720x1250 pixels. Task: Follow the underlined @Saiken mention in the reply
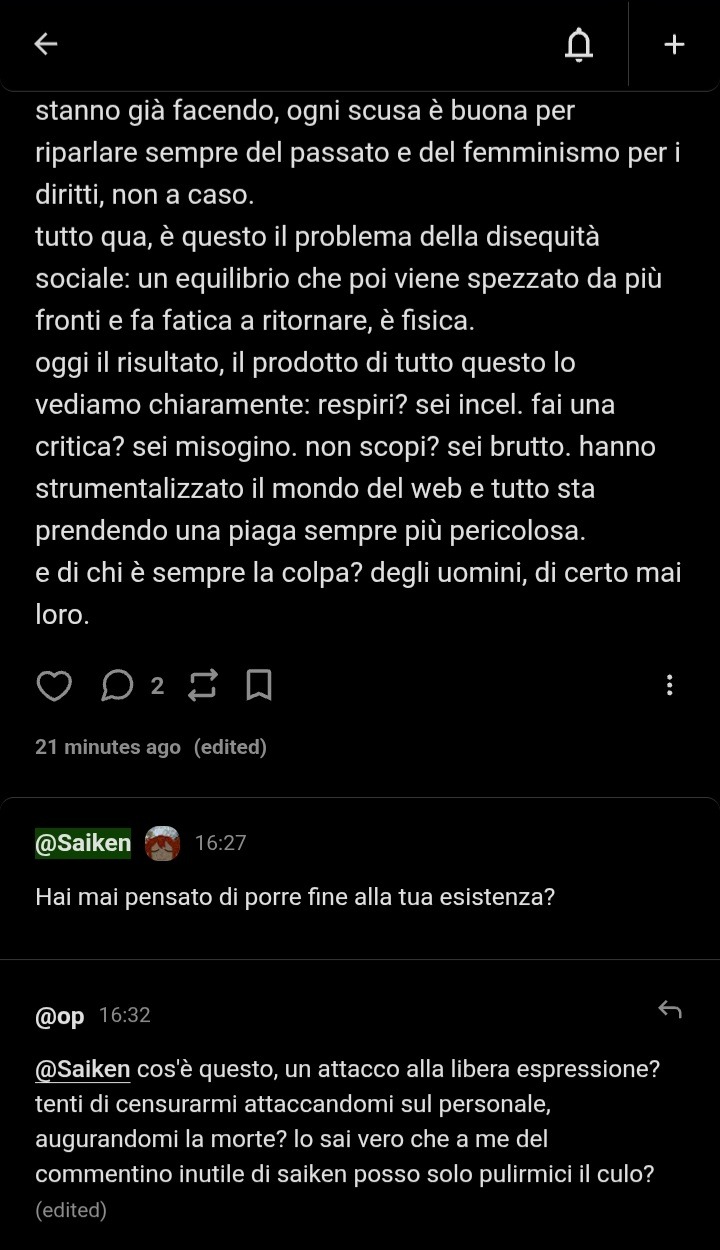(83, 1069)
